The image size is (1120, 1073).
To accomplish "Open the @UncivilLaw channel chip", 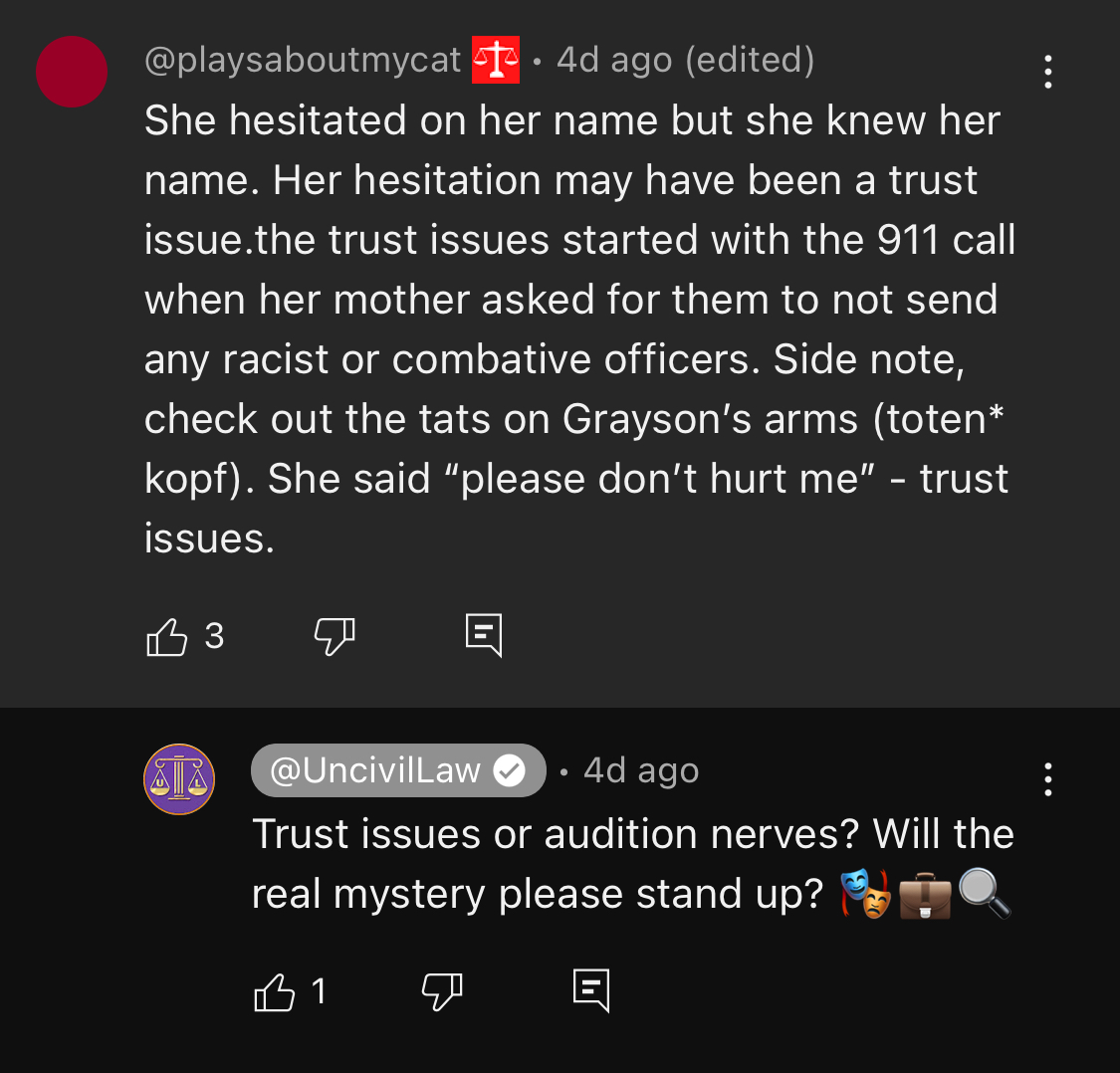I will click(x=398, y=770).
